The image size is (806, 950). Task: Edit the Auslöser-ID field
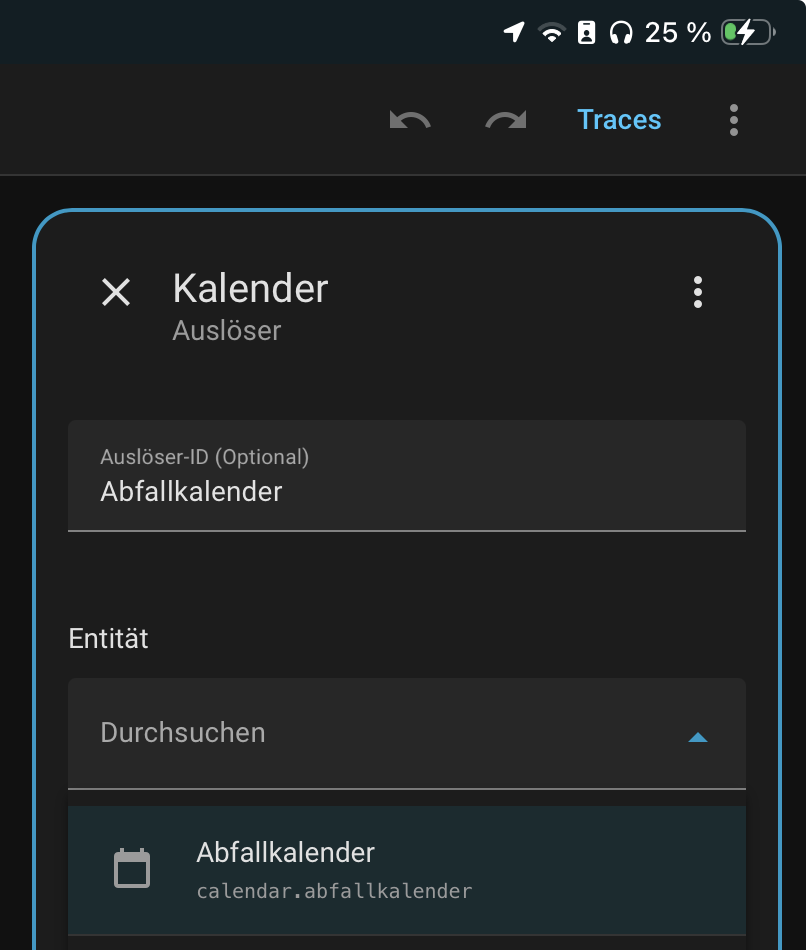click(406, 491)
